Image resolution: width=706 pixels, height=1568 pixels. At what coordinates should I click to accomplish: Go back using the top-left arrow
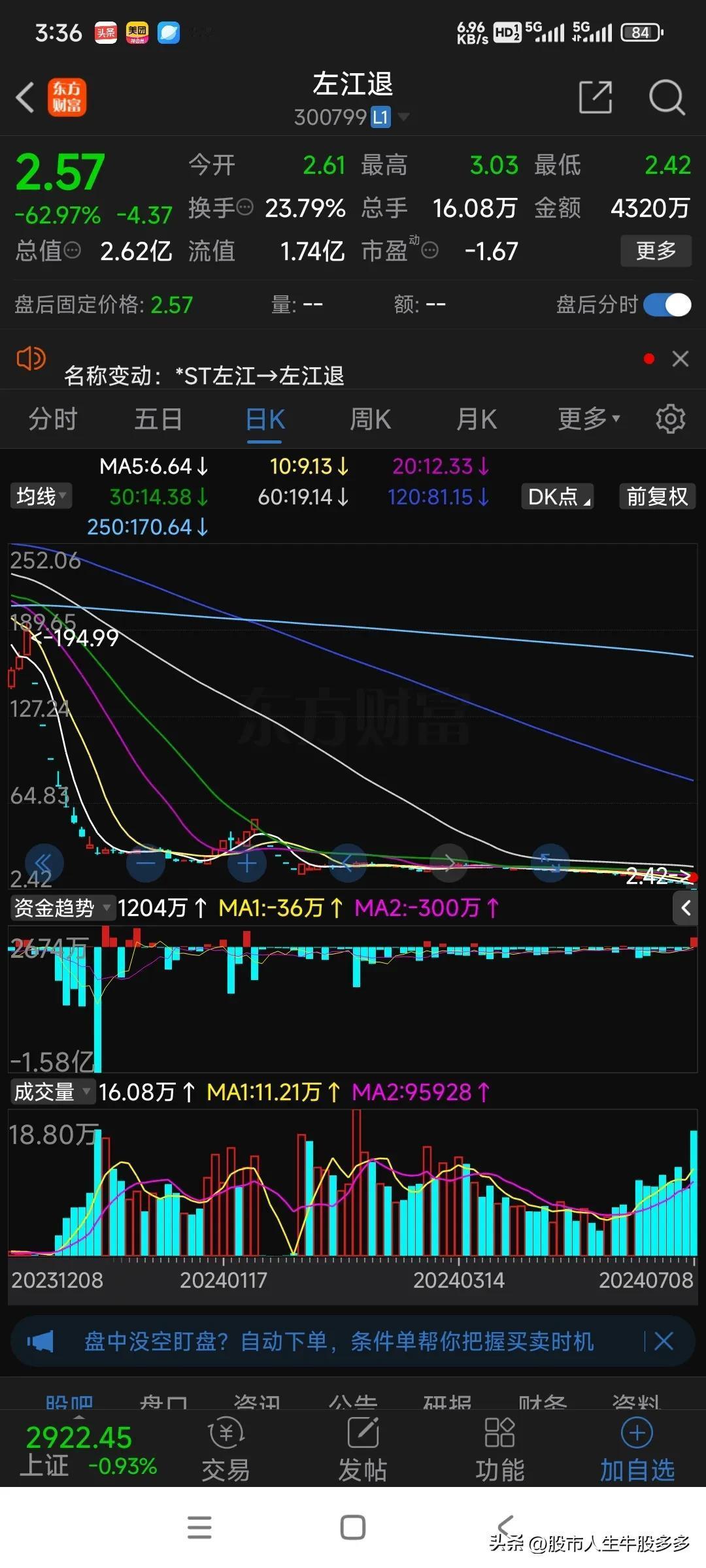(25, 98)
